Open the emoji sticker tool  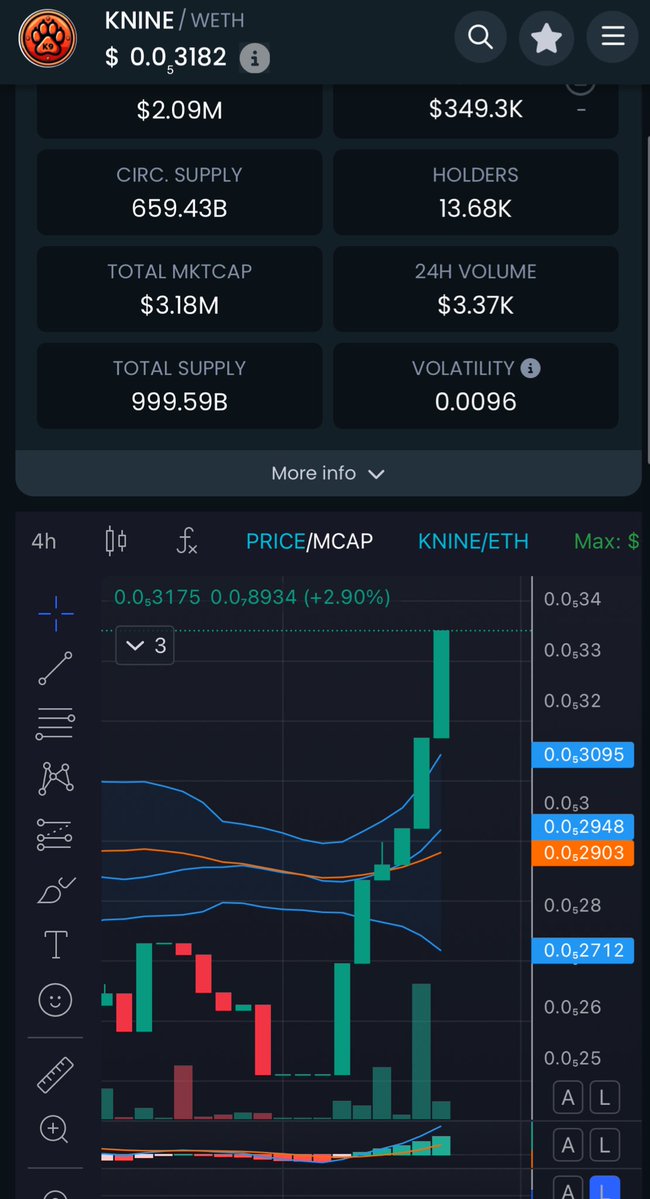pyautogui.click(x=56, y=999)
